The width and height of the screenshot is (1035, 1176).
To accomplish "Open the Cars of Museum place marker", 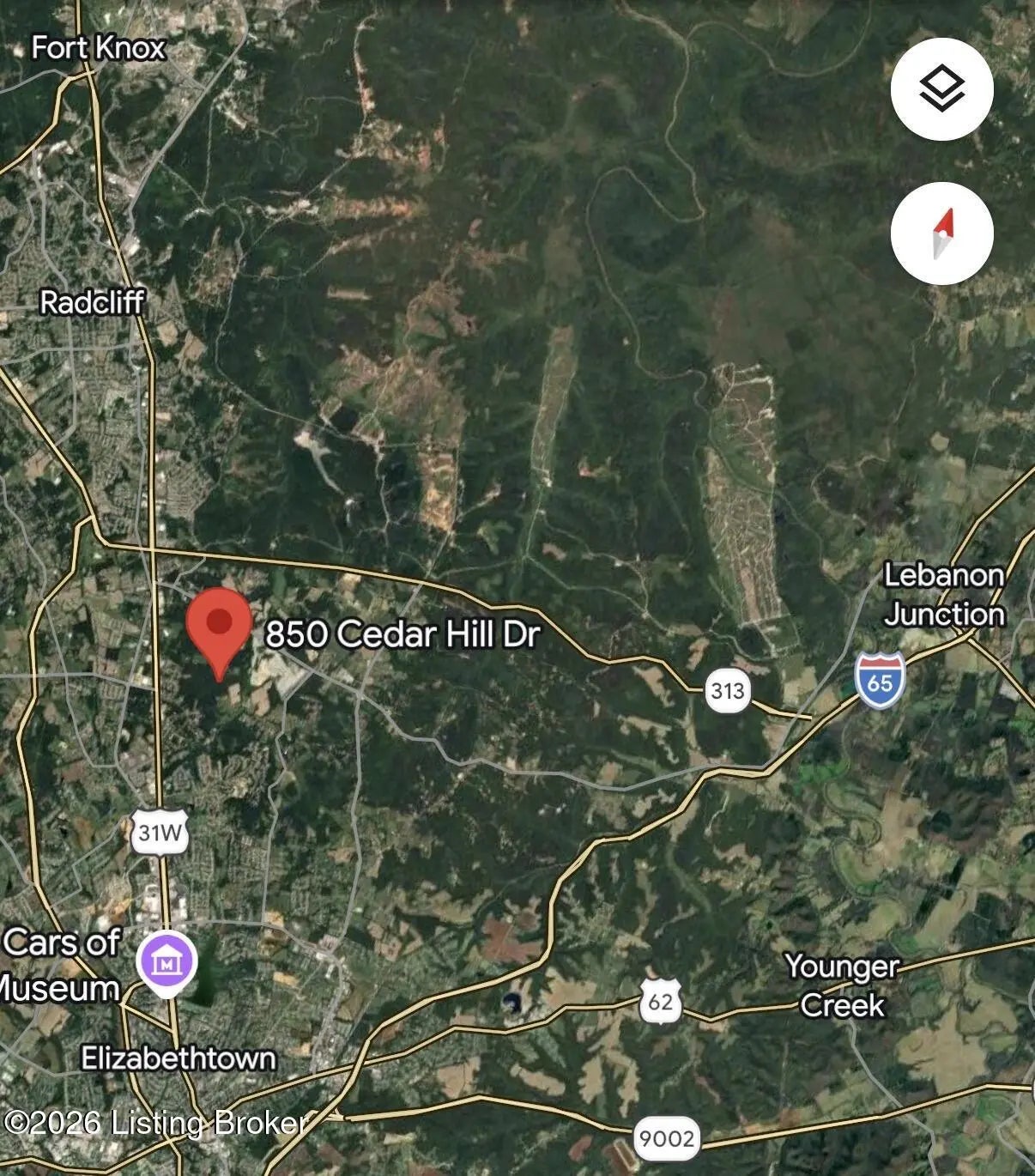I will pyautogui.click(x=168, y=962).
